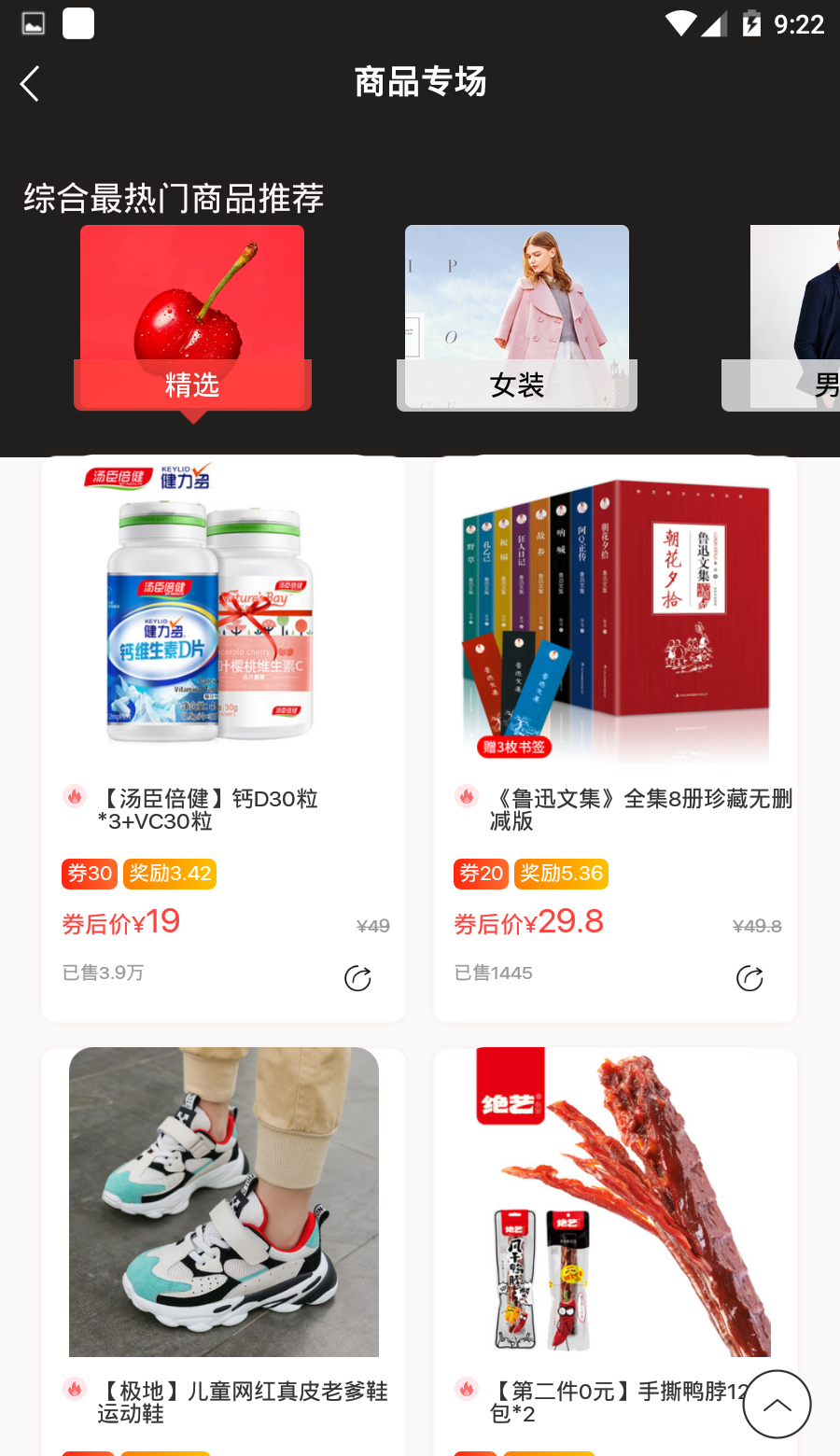Select the 精选 category tab
This screenshot has height=1456, width=840.
coord(192,317)
